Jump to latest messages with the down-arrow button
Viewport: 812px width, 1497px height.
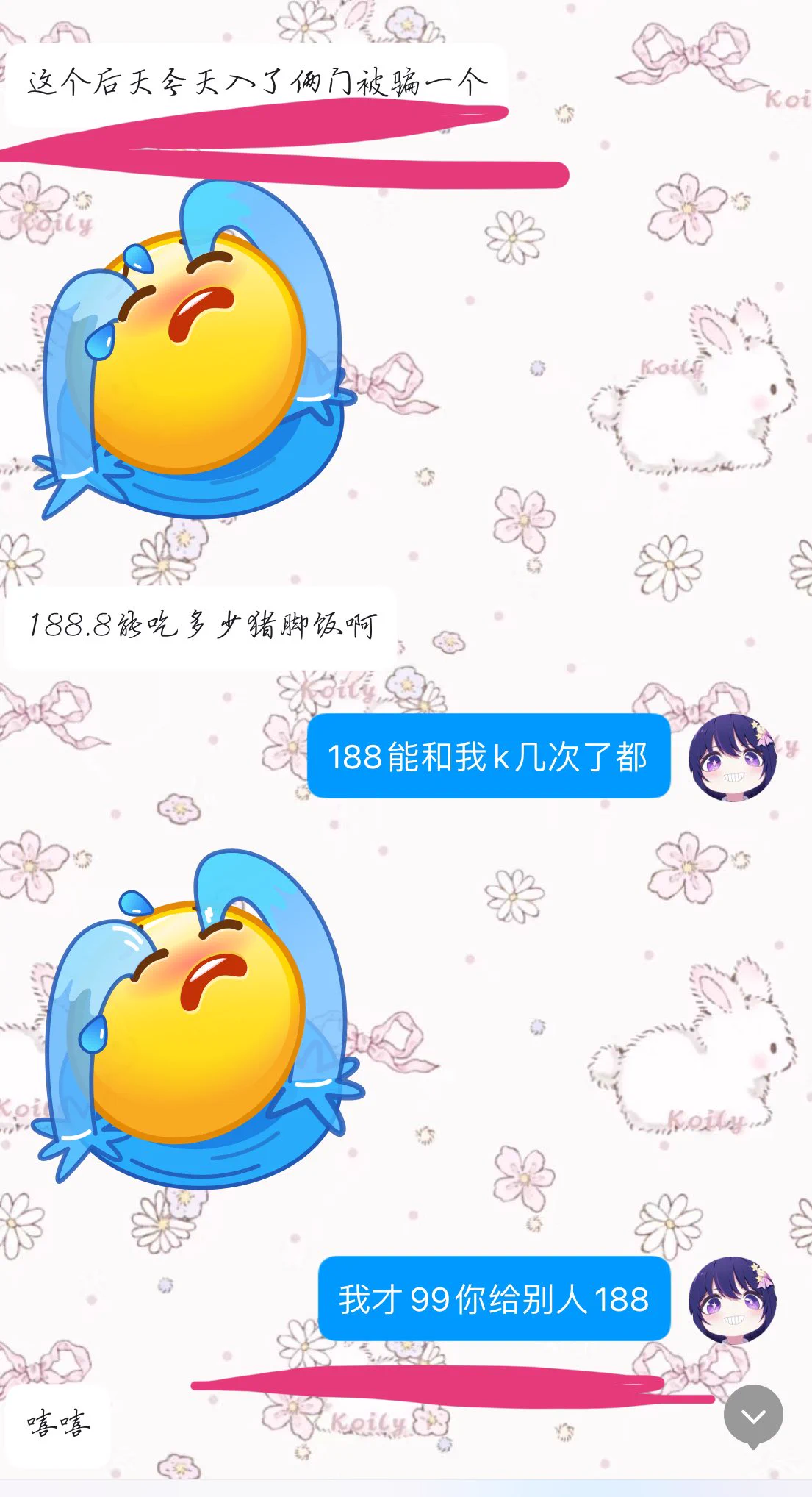[753, 1415]
